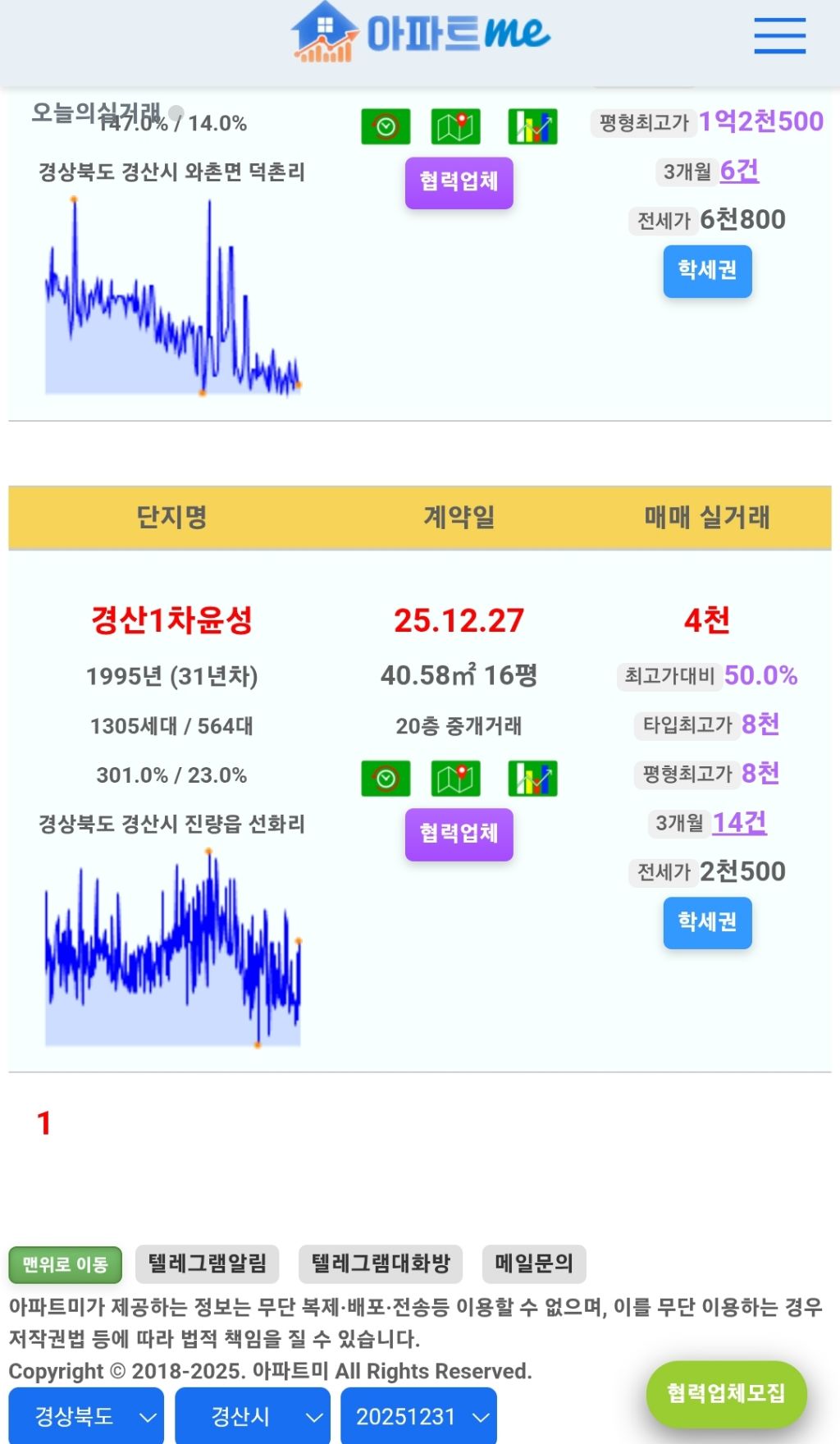This screenshot has height=1444, width=840.
Task: Tap the 아파트me logo to go home
Action: [420, 33]
